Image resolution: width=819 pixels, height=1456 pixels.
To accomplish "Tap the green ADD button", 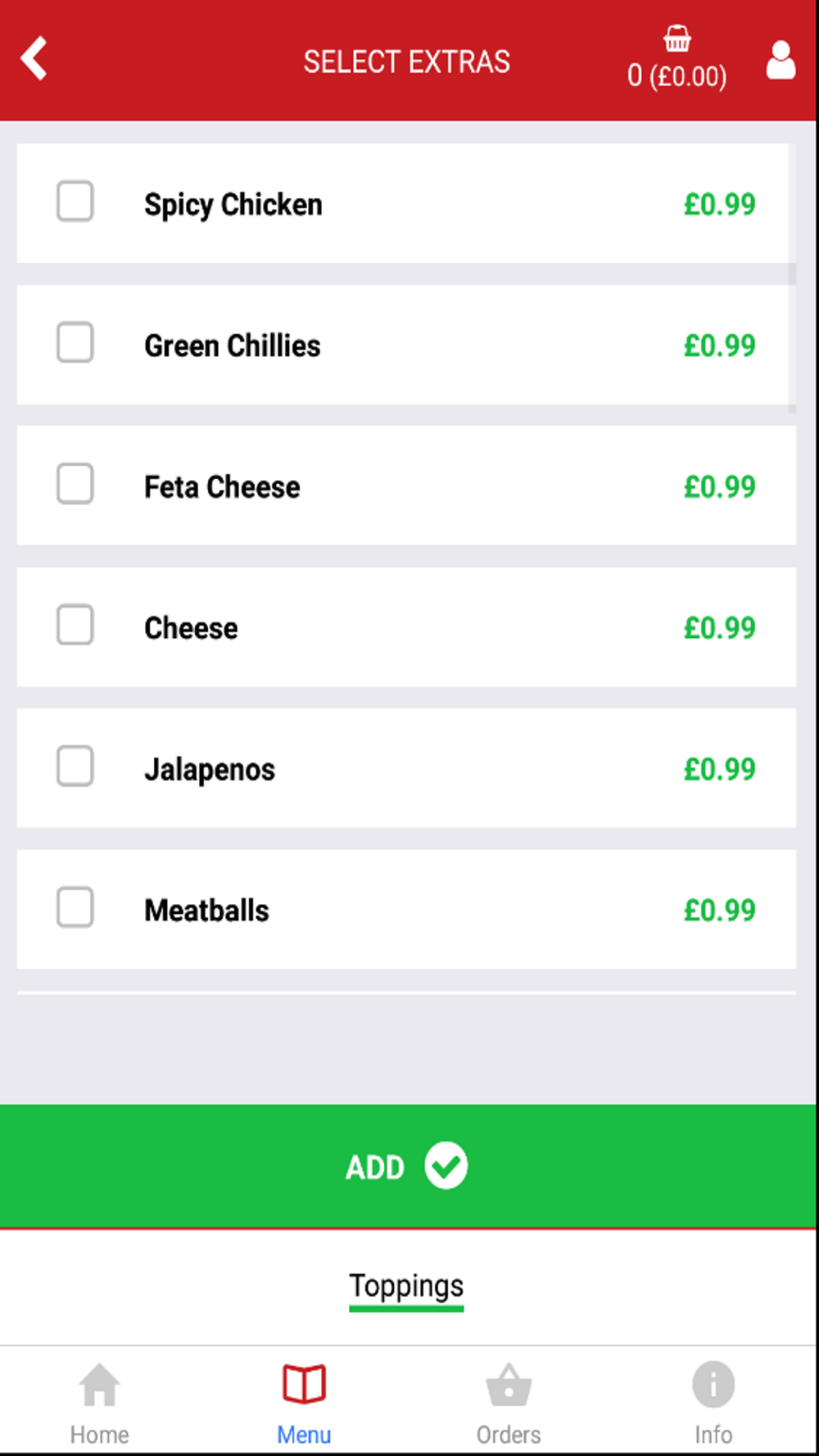I will [408, 1166].
